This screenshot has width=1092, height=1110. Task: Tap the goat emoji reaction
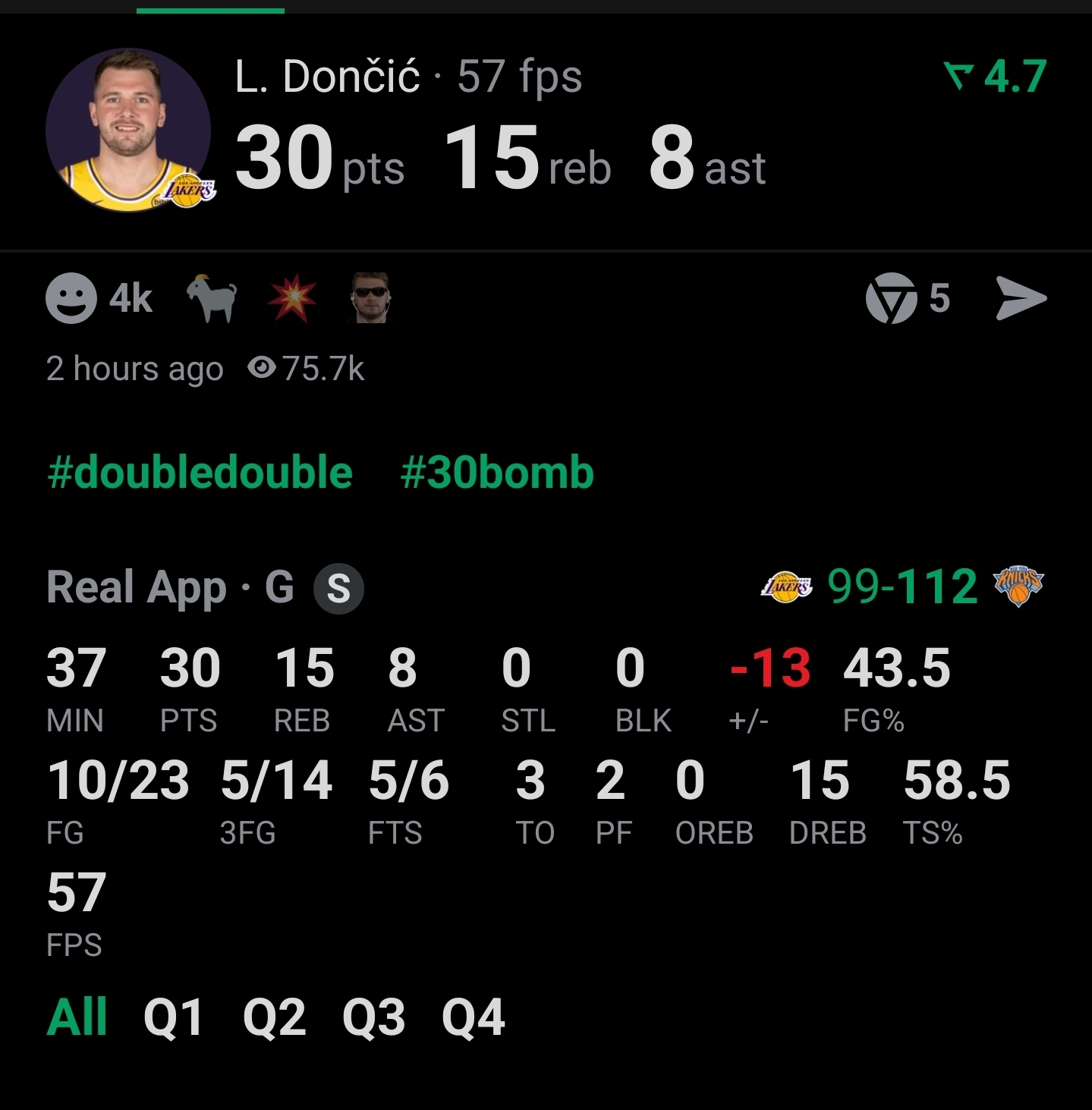point(212,298)
